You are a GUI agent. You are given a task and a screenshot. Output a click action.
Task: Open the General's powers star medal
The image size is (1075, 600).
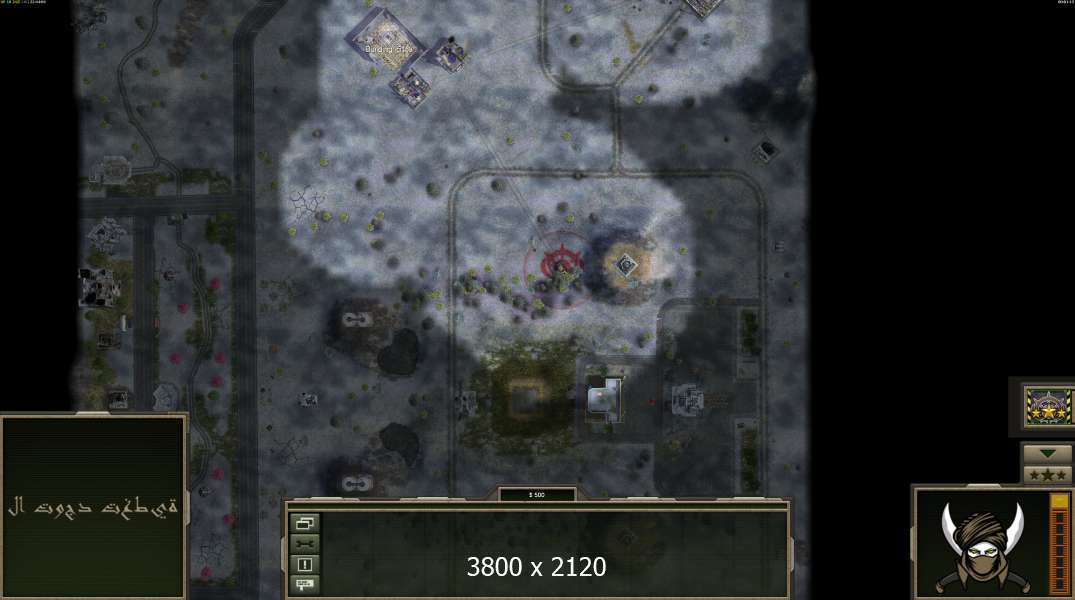coord(1048,408)
